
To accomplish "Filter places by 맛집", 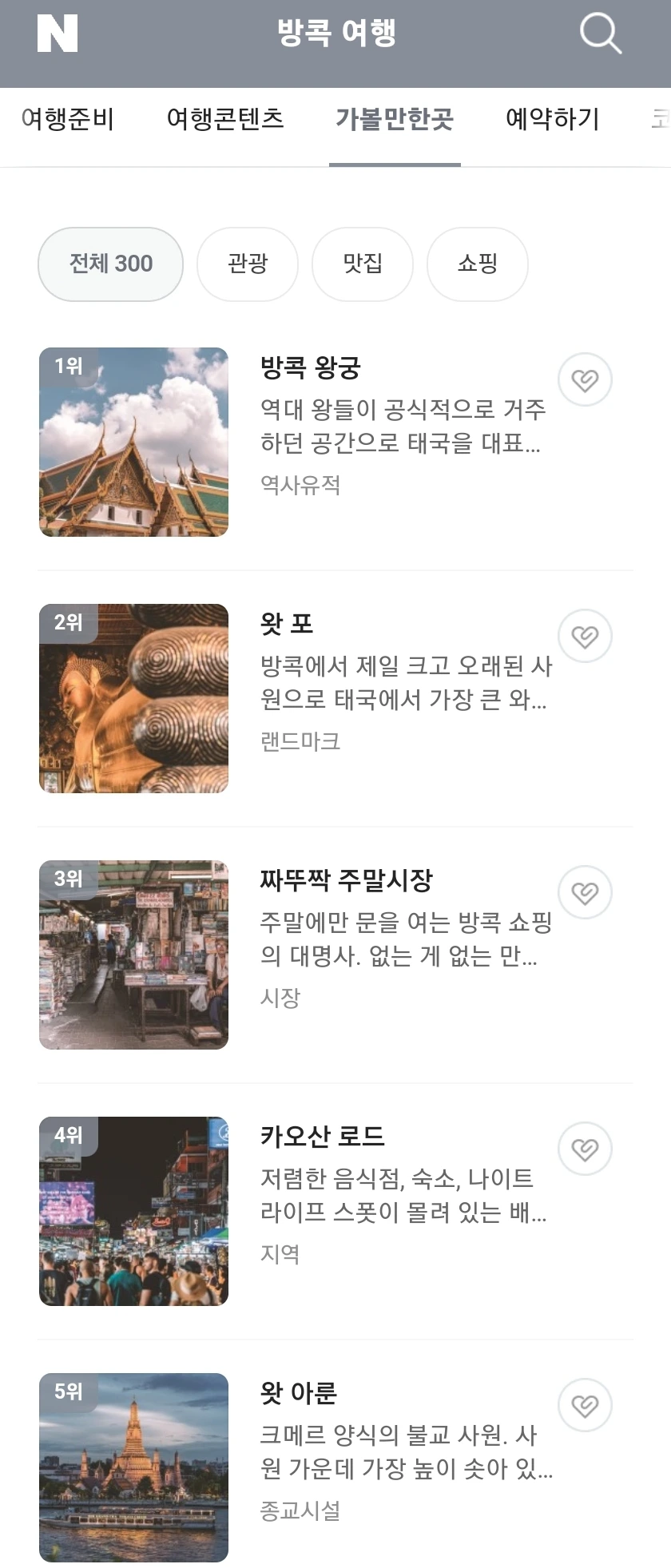I will point(363,264).
